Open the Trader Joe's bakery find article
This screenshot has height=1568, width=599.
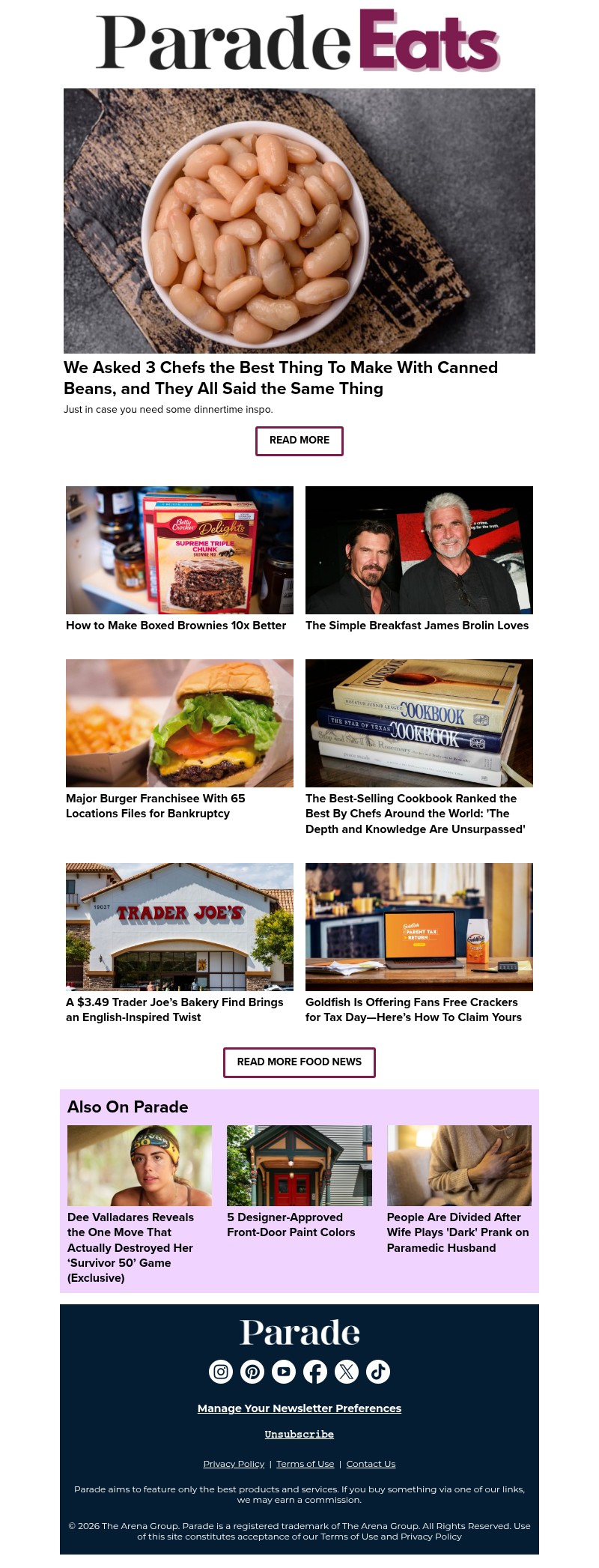[174, 1010]
